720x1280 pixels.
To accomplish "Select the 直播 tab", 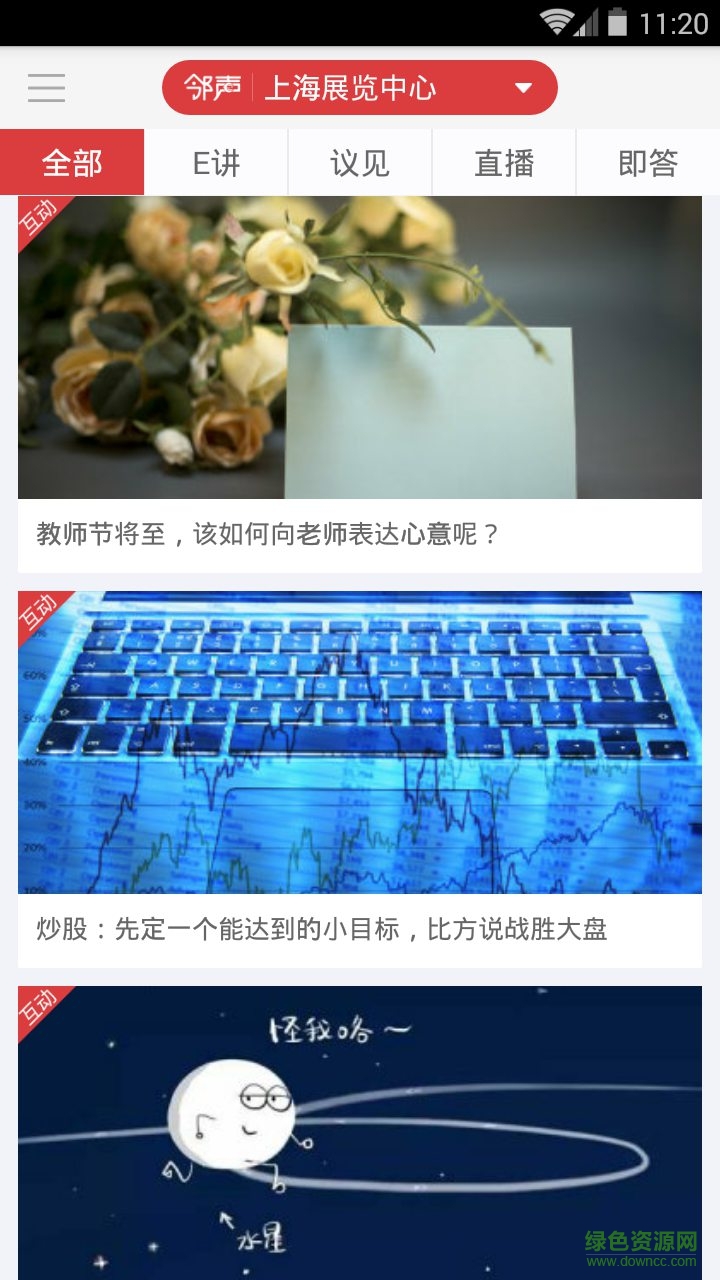I will pos(504,163).
